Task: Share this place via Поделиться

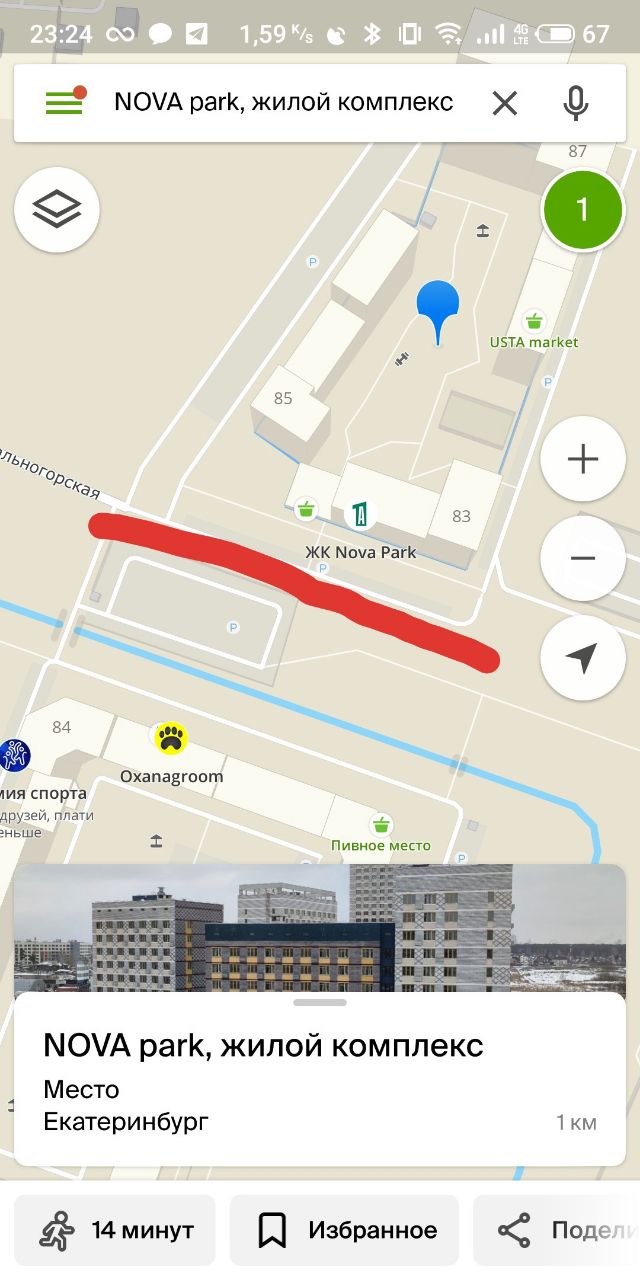Action: tap(556, 1230)
